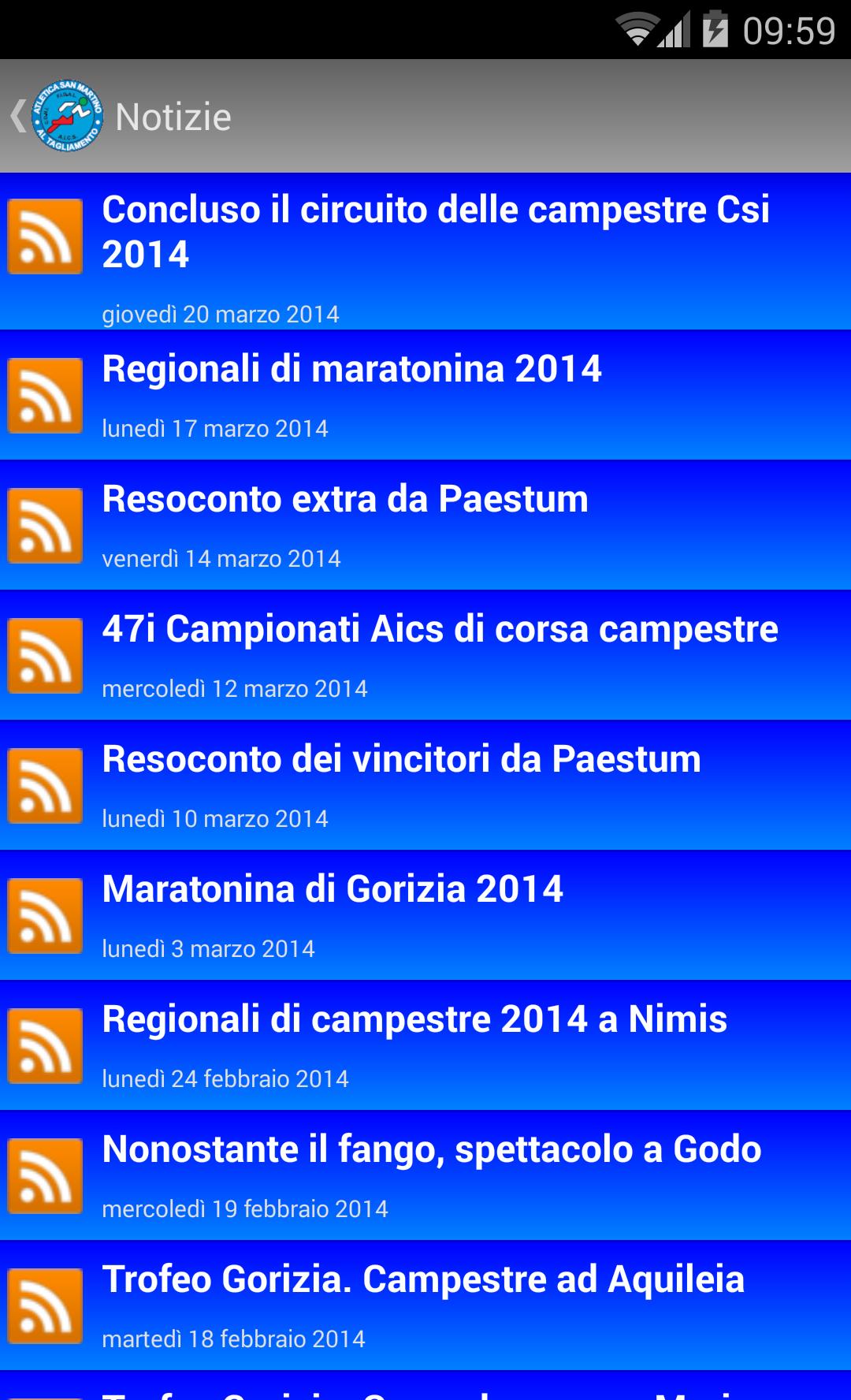Select the RSS icon beside 'Maratonina di Gorizia 2014'
The height and width of the screenshot is (1400, 851).
point(45,914)
